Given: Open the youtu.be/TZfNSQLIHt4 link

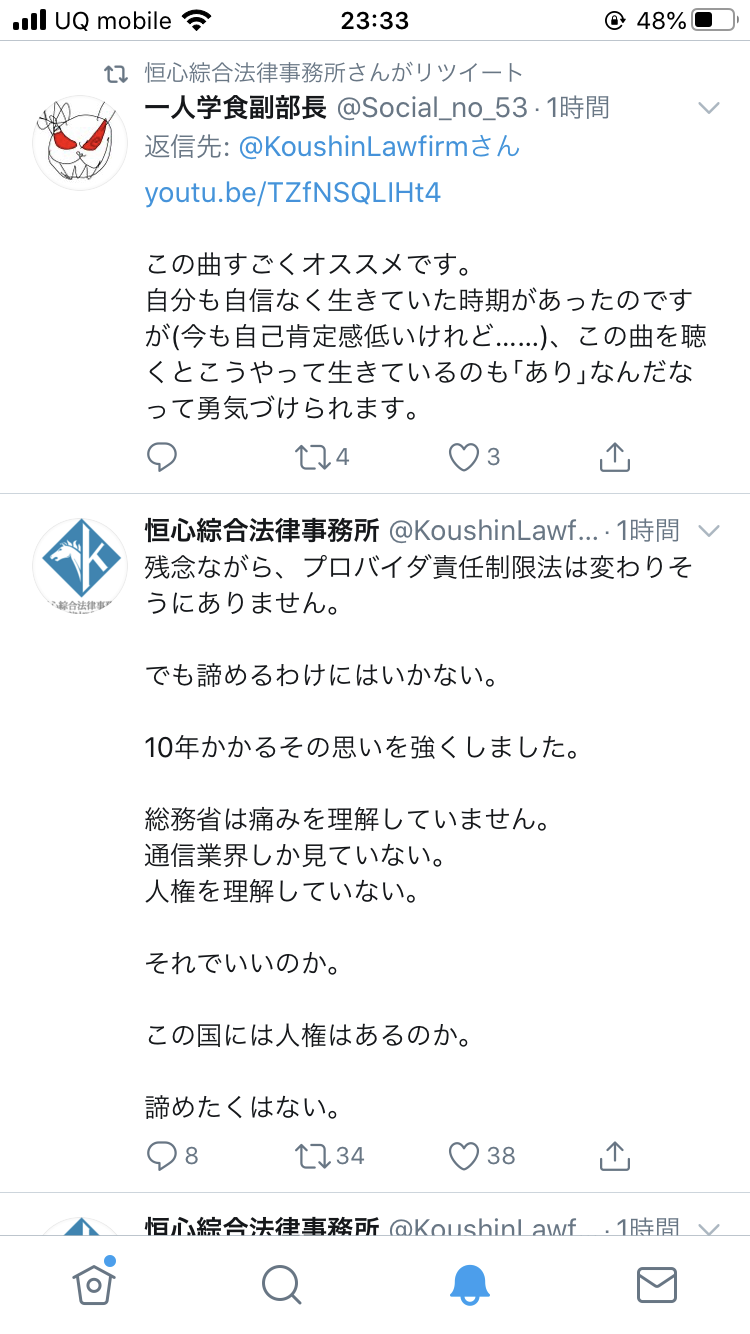Looking at the screenshot, I should (x=292, y=192).
